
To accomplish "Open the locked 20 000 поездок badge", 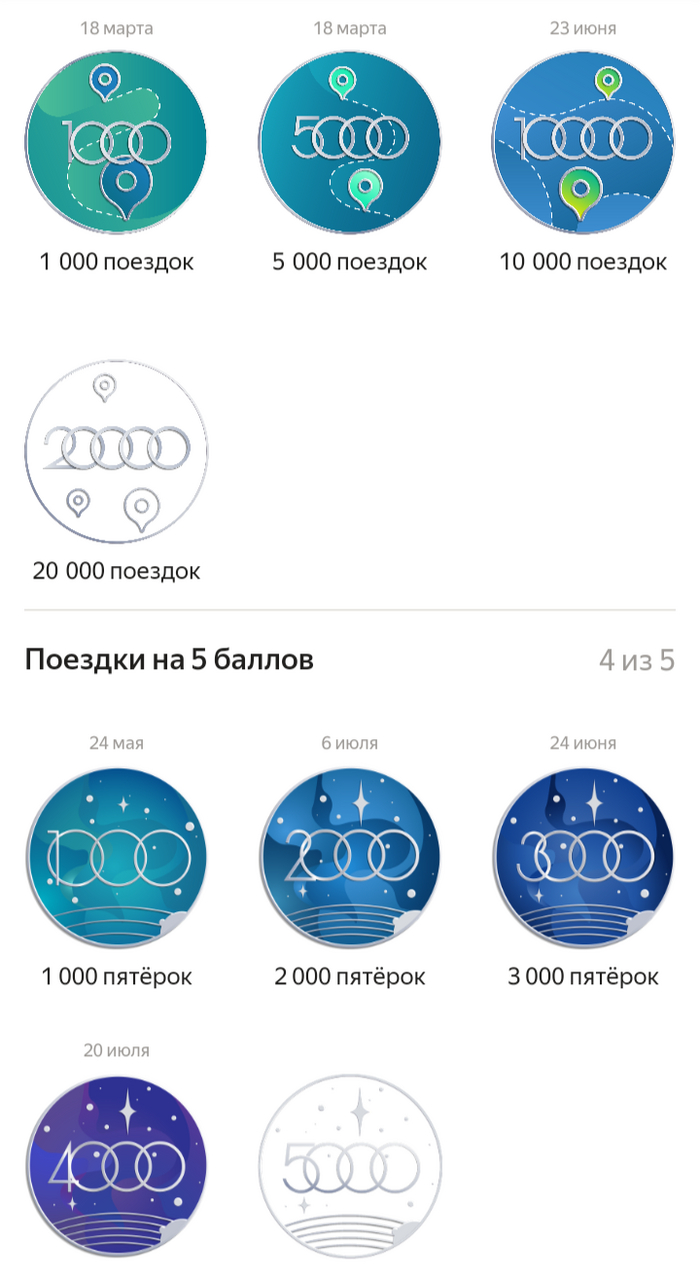I will [116, 452].
